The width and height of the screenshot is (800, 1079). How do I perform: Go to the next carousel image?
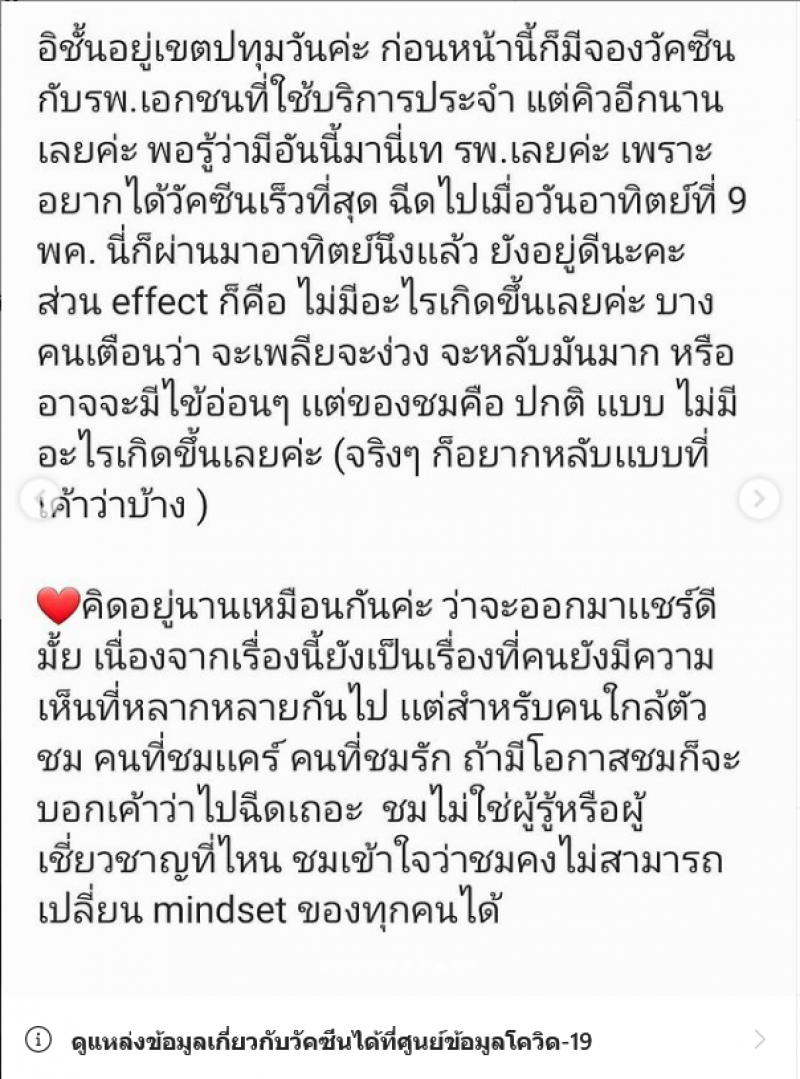[759, 497]
